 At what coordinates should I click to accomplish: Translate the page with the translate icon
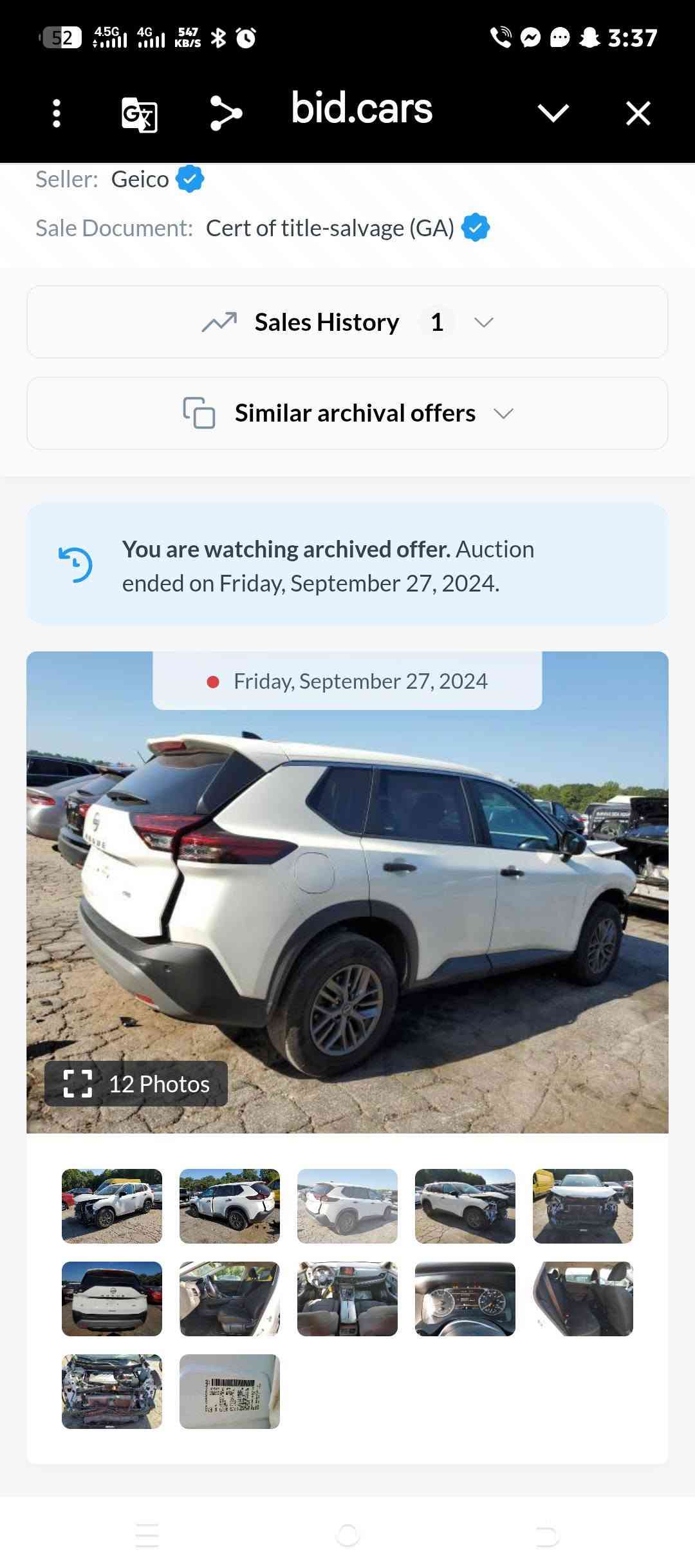pos(140,114)
